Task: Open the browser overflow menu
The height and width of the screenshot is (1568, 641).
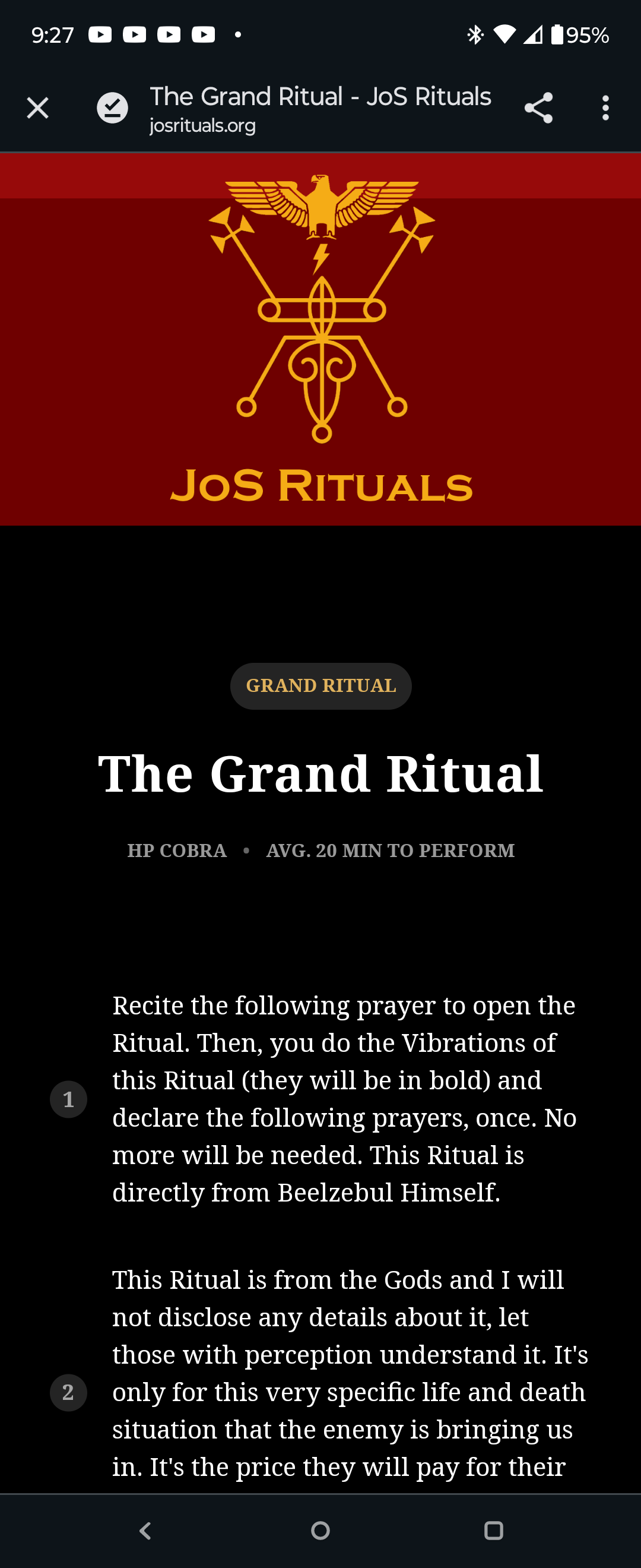Action: (605, 108)
